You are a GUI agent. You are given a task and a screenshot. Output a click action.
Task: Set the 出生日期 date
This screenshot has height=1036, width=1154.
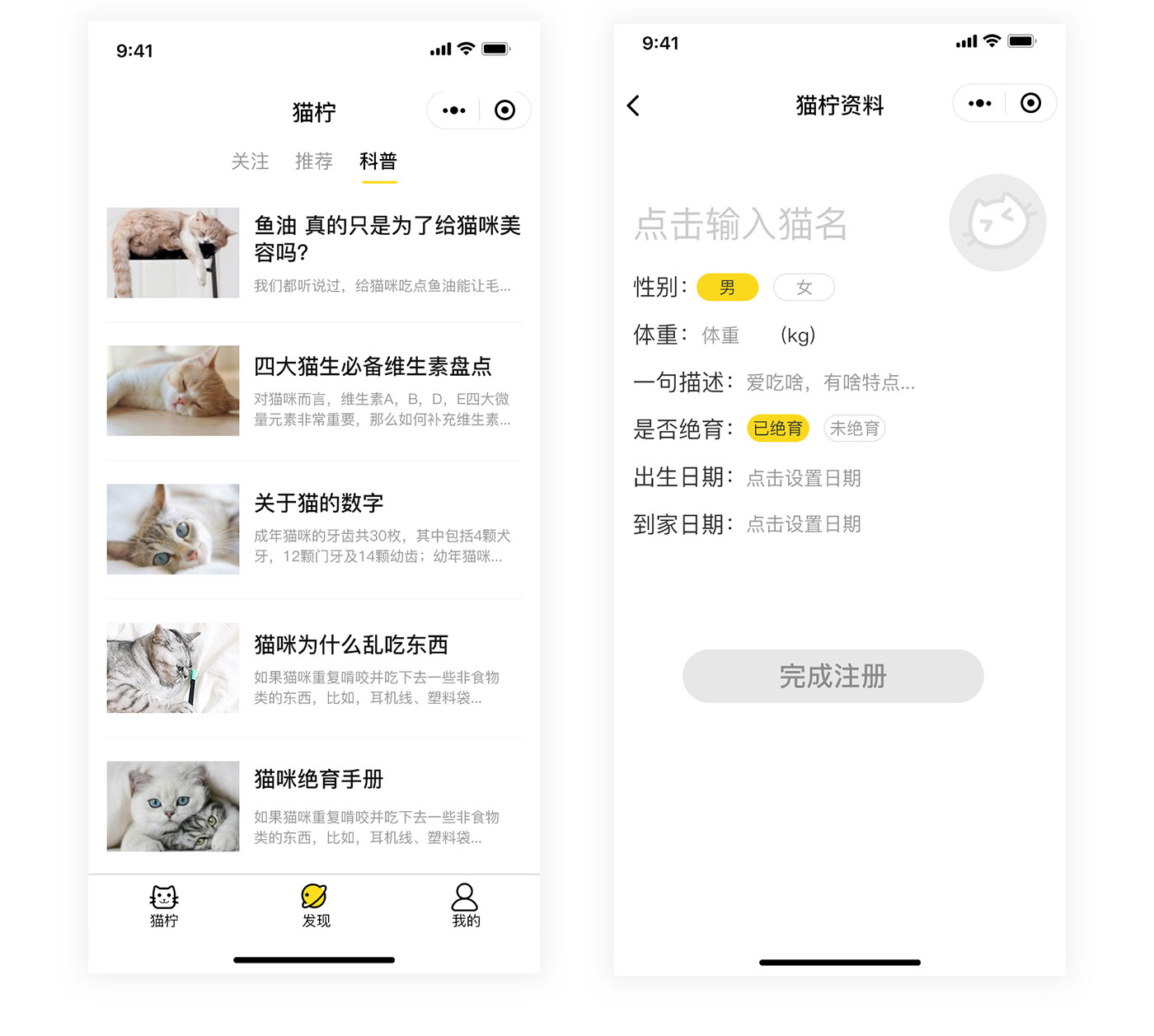coord(803,478)
